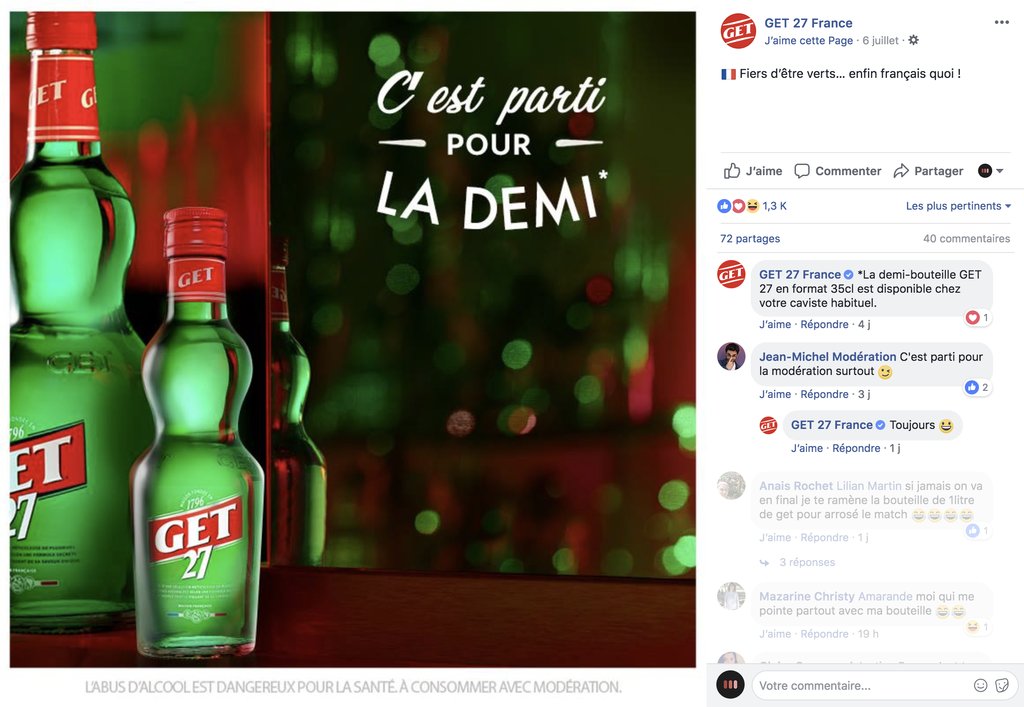Tap Commenter under the post
The image size is (1024, 707).
tap(838, 171)
